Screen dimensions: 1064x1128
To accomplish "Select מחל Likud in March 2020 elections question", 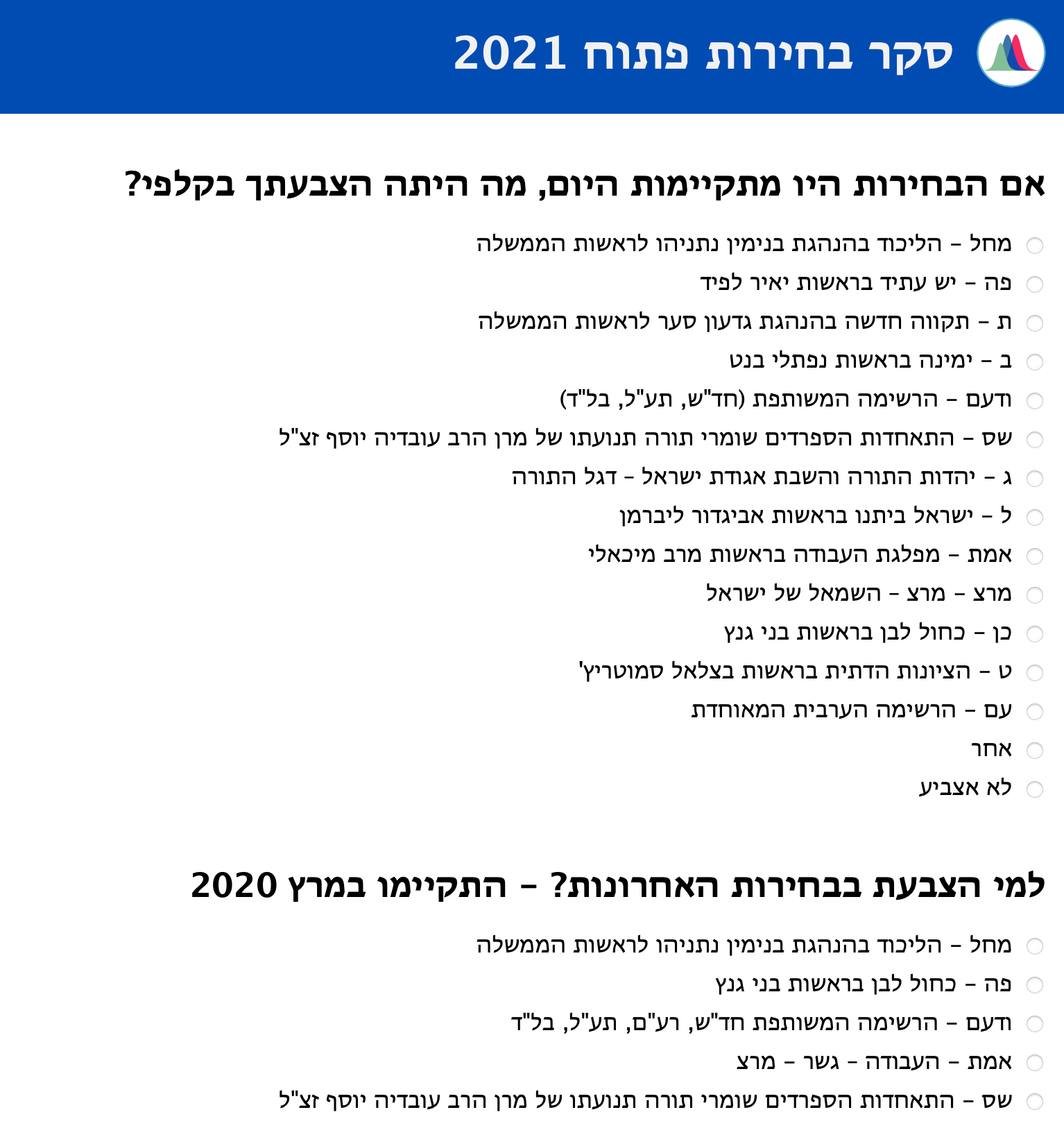I will 1034,946.
